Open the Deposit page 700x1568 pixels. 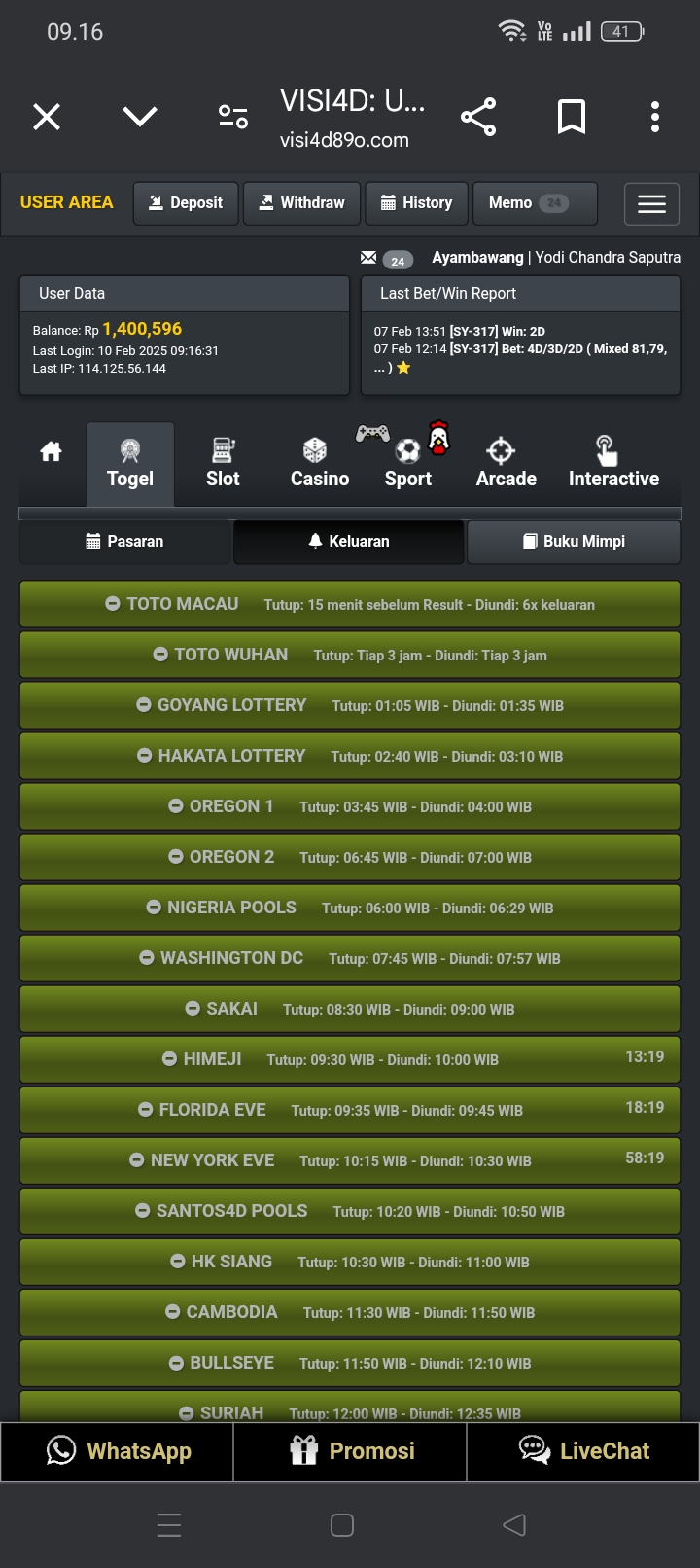point(186,203)
